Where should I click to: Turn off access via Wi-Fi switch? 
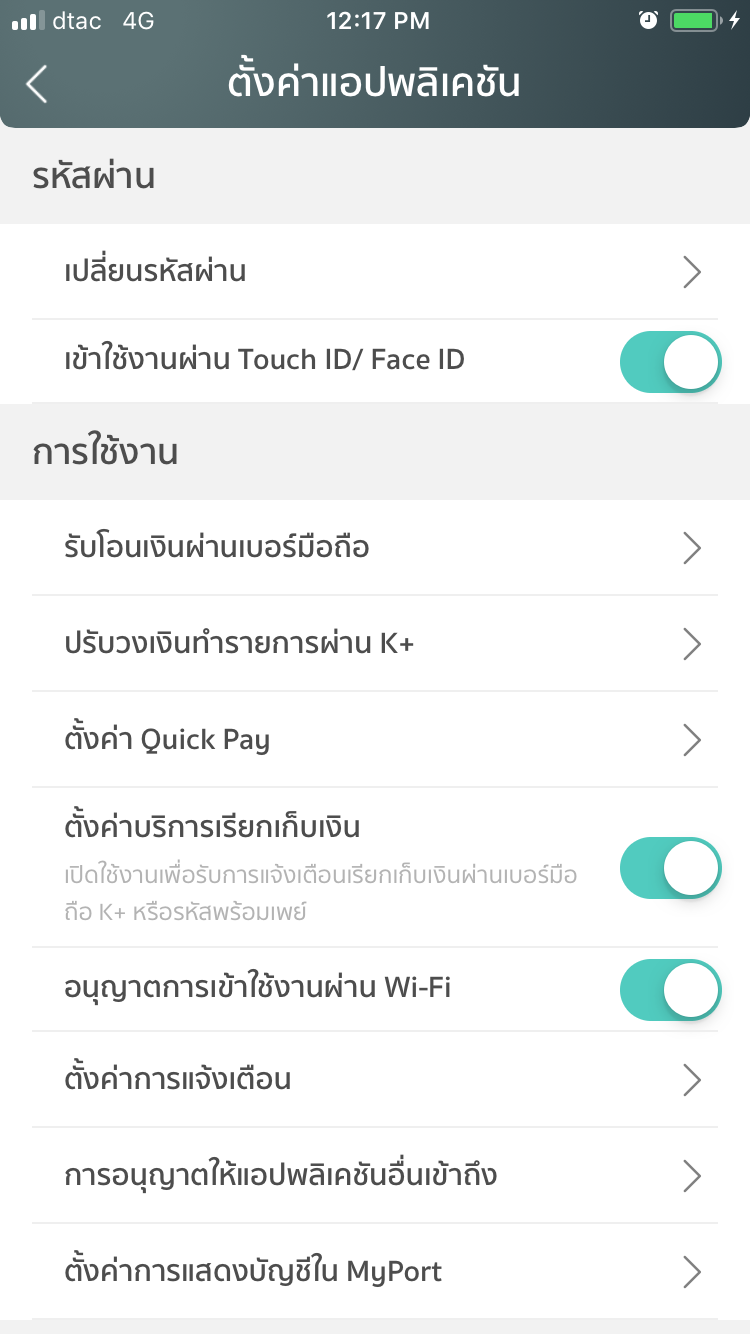point(670,989)
